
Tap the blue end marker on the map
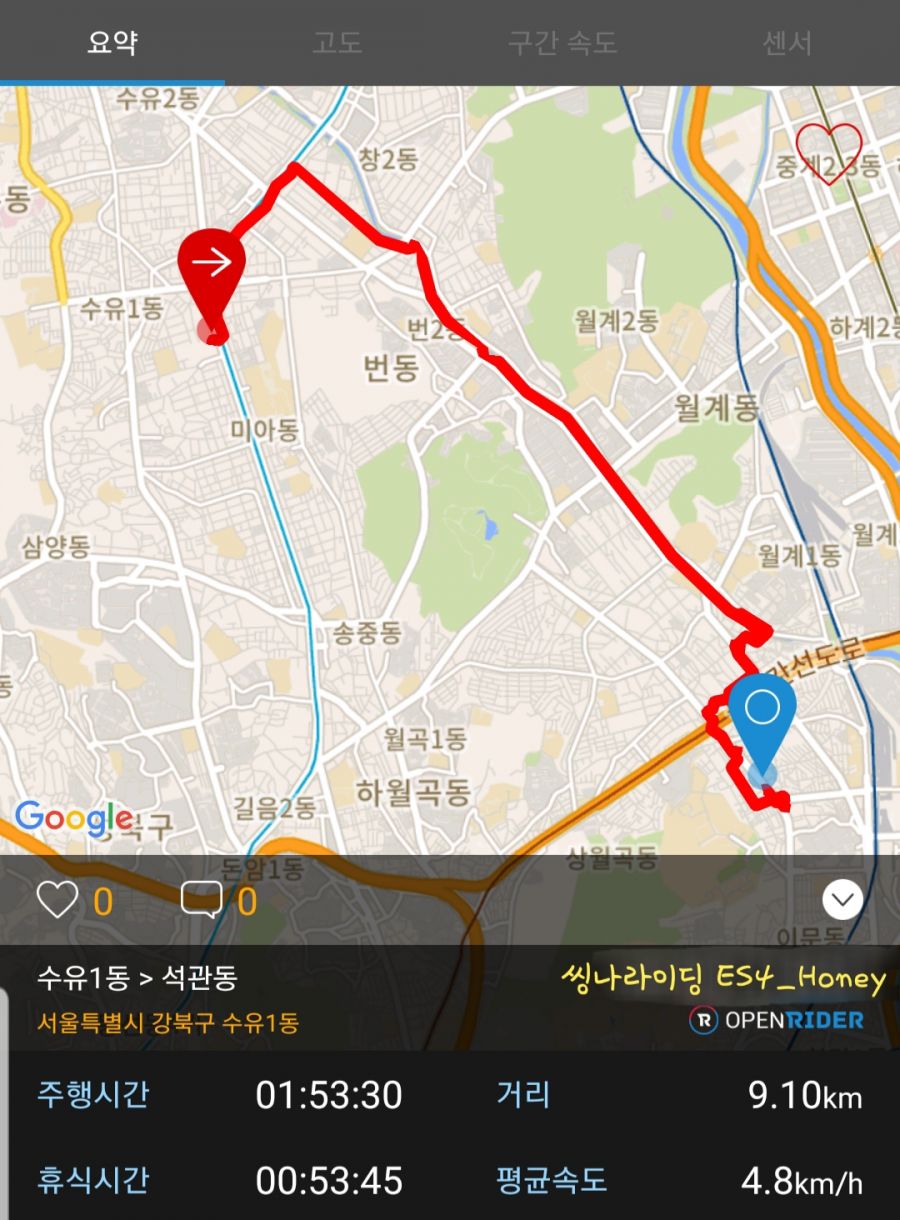[x=762, y=711]
